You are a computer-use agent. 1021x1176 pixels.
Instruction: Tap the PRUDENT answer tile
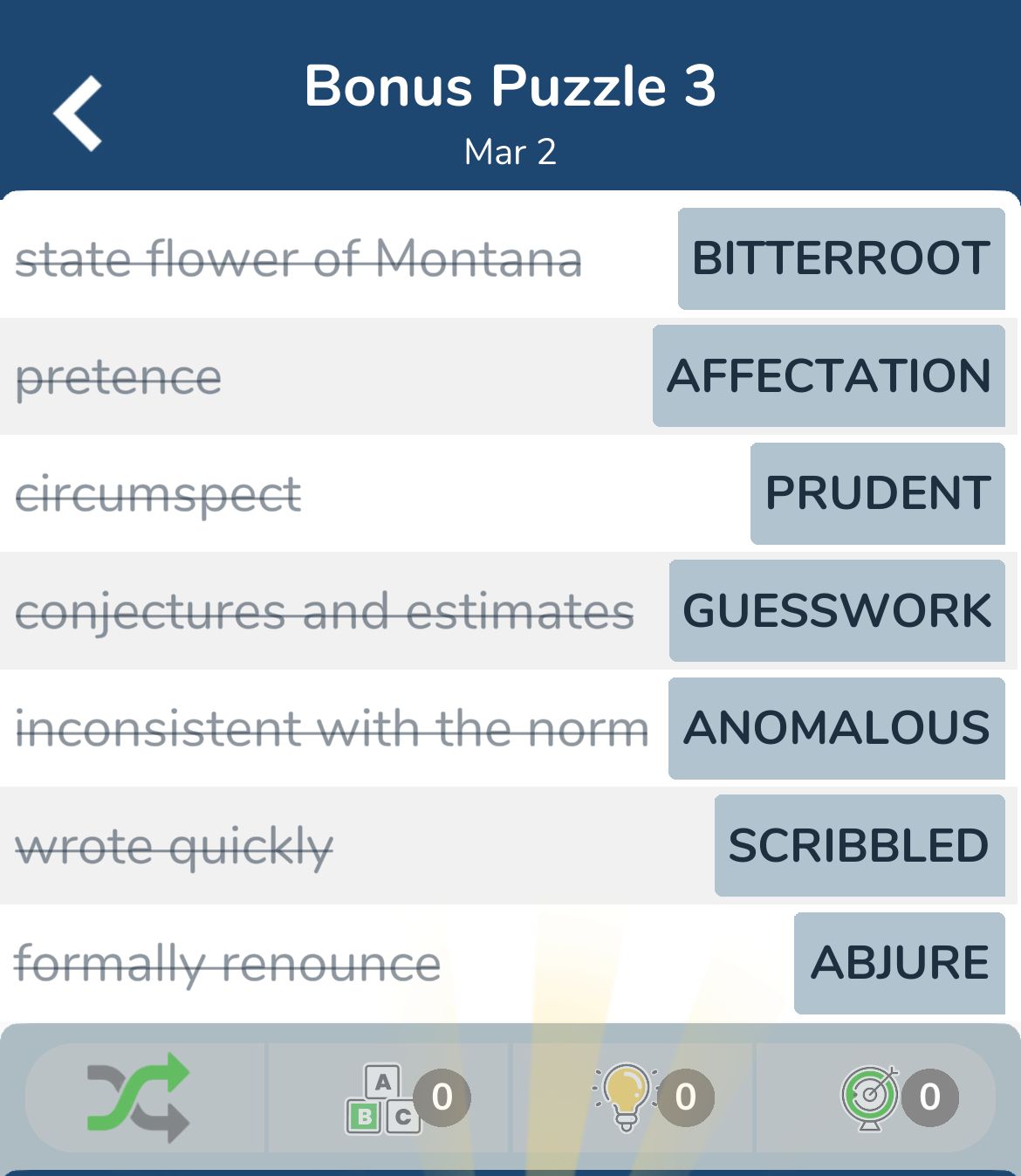(877, 493)
